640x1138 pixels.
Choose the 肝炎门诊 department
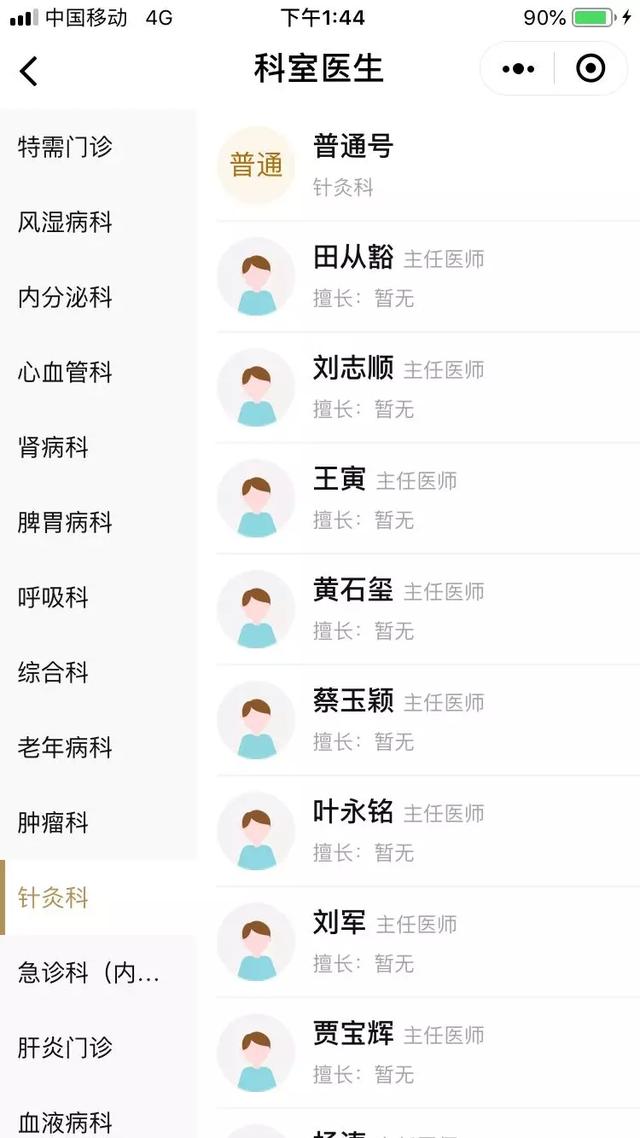[x=98, y=1047]
